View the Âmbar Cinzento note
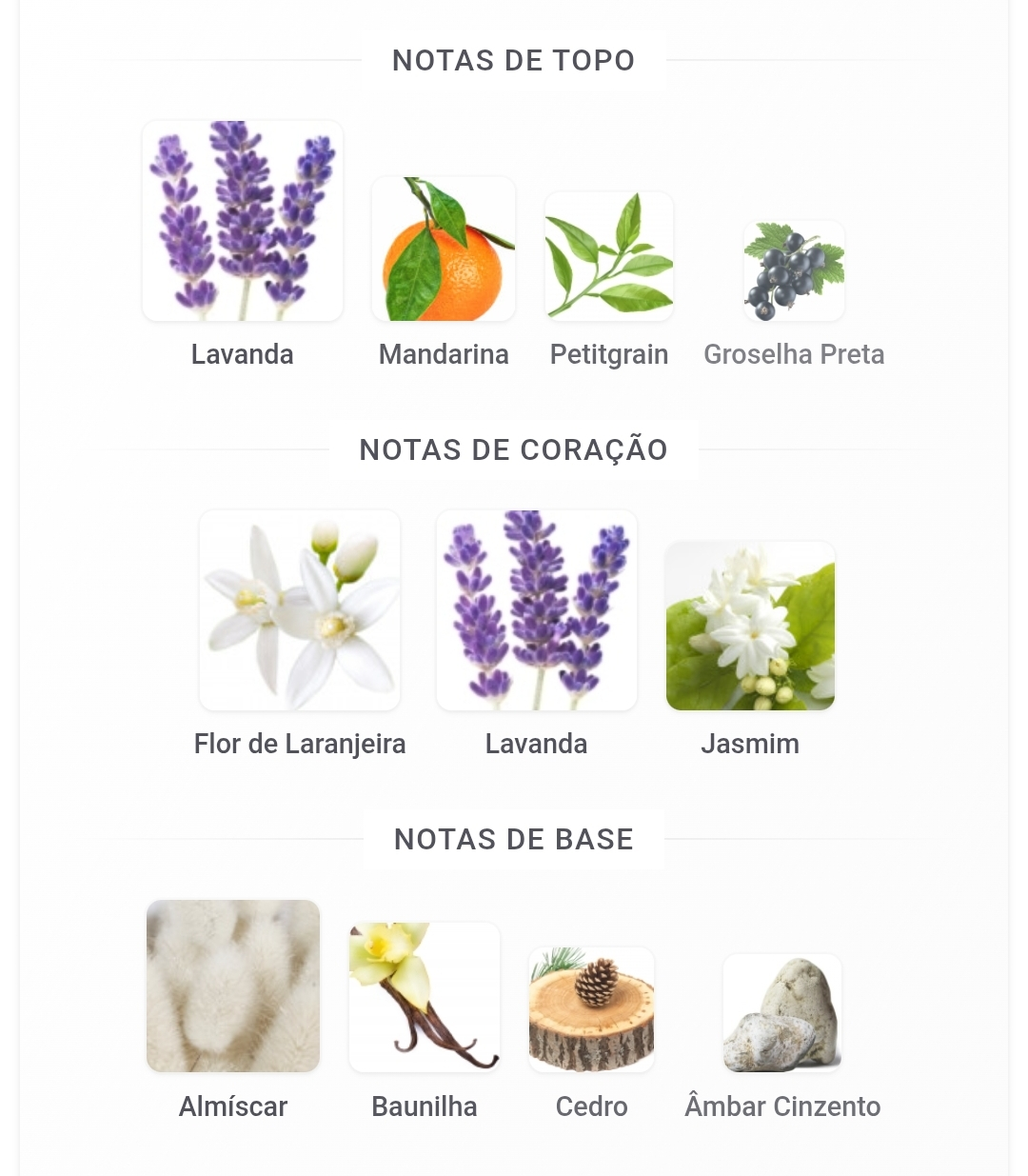 pos(782,1013)
